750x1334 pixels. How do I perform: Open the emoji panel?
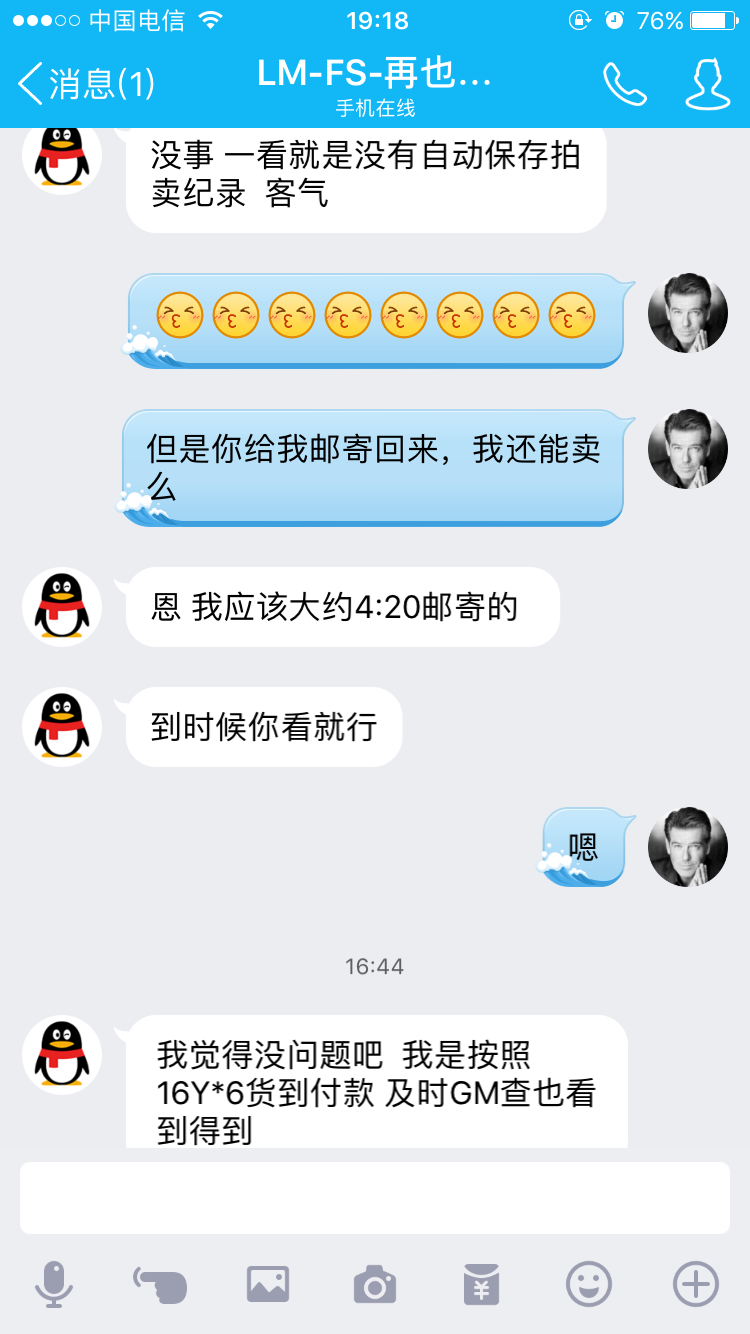pos(588,1283)
